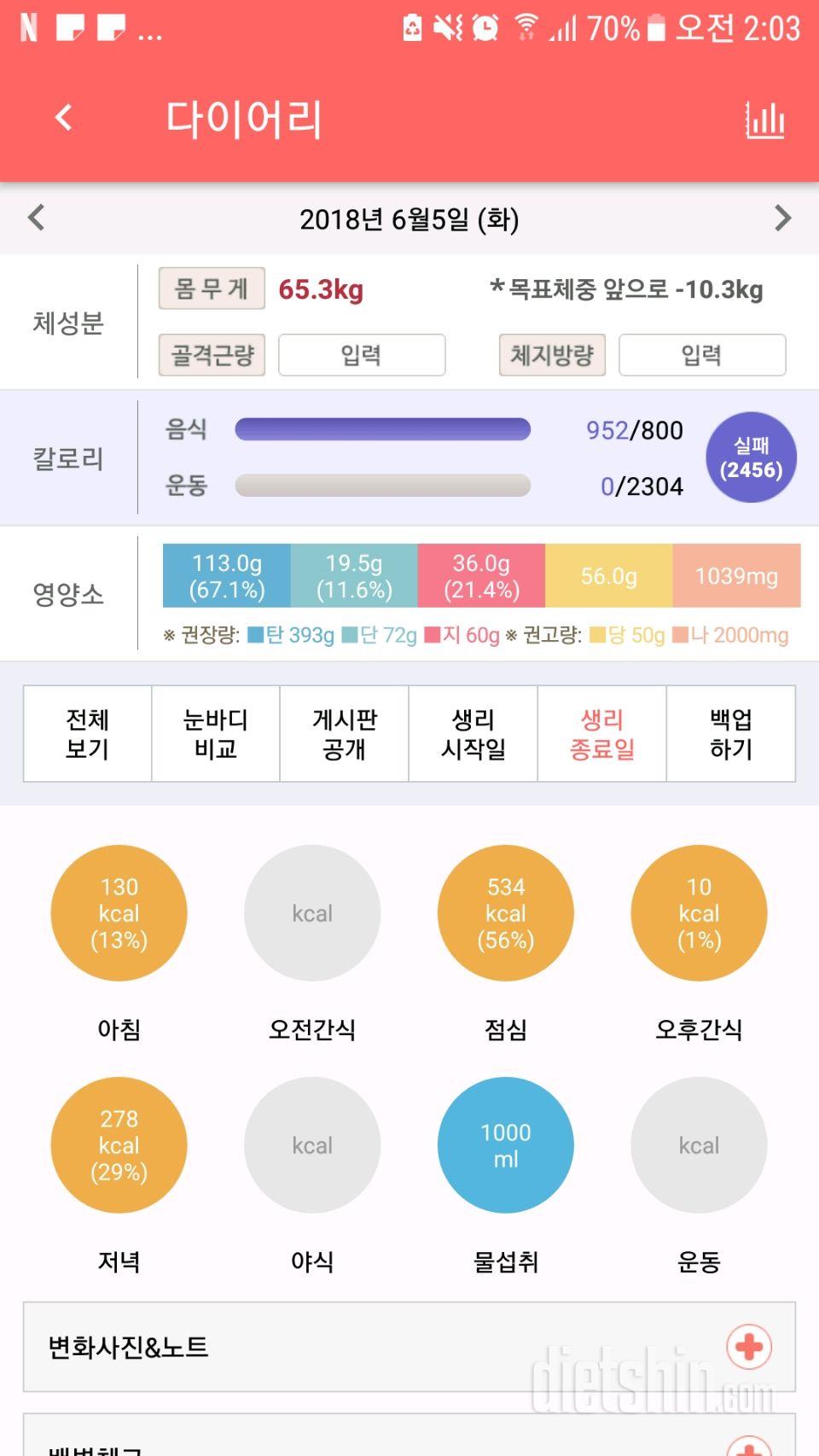Open the statistics chart icon
Viewport: 819px width, 1456px height.
point(764,120)
